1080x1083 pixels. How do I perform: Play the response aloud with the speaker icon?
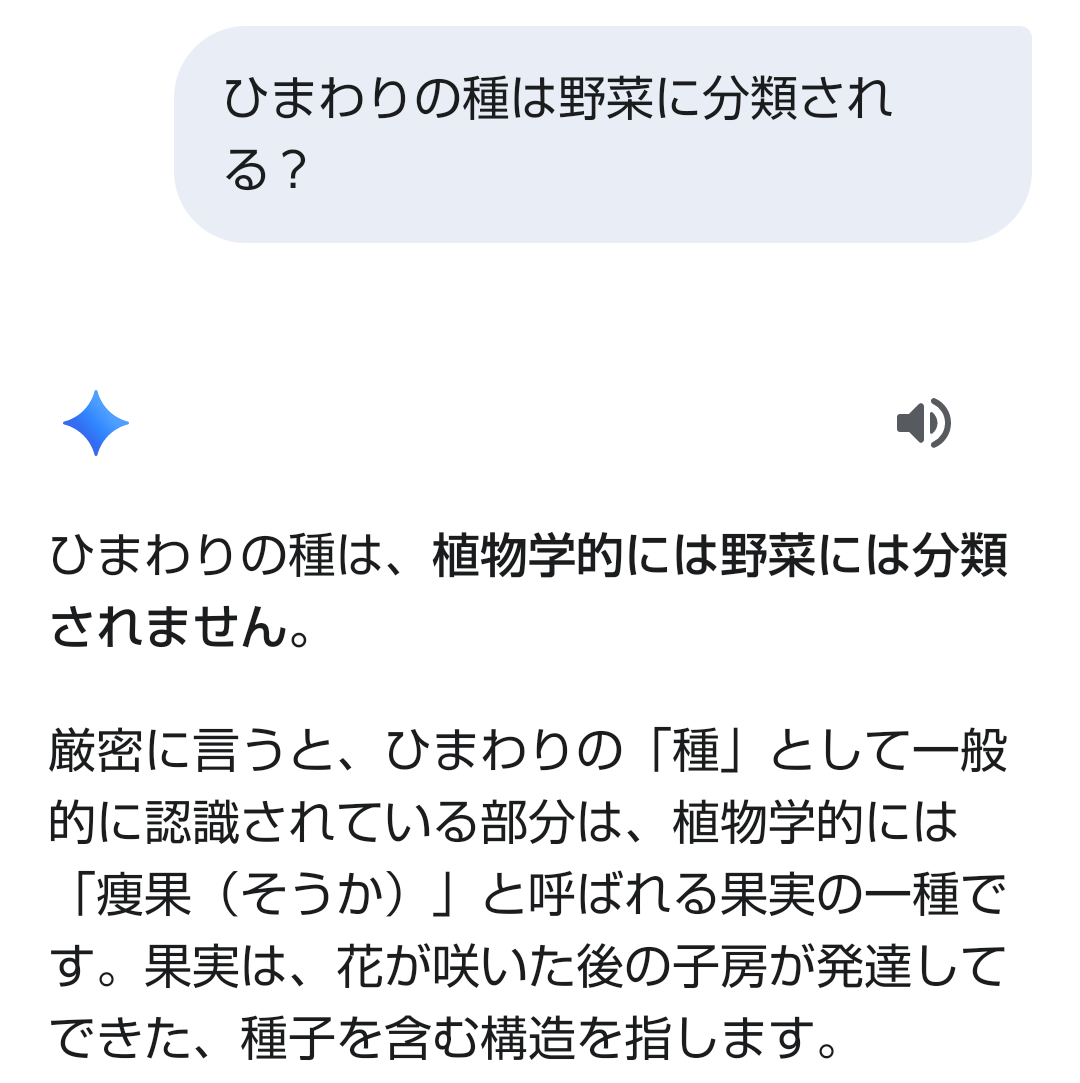coord(922,423)
